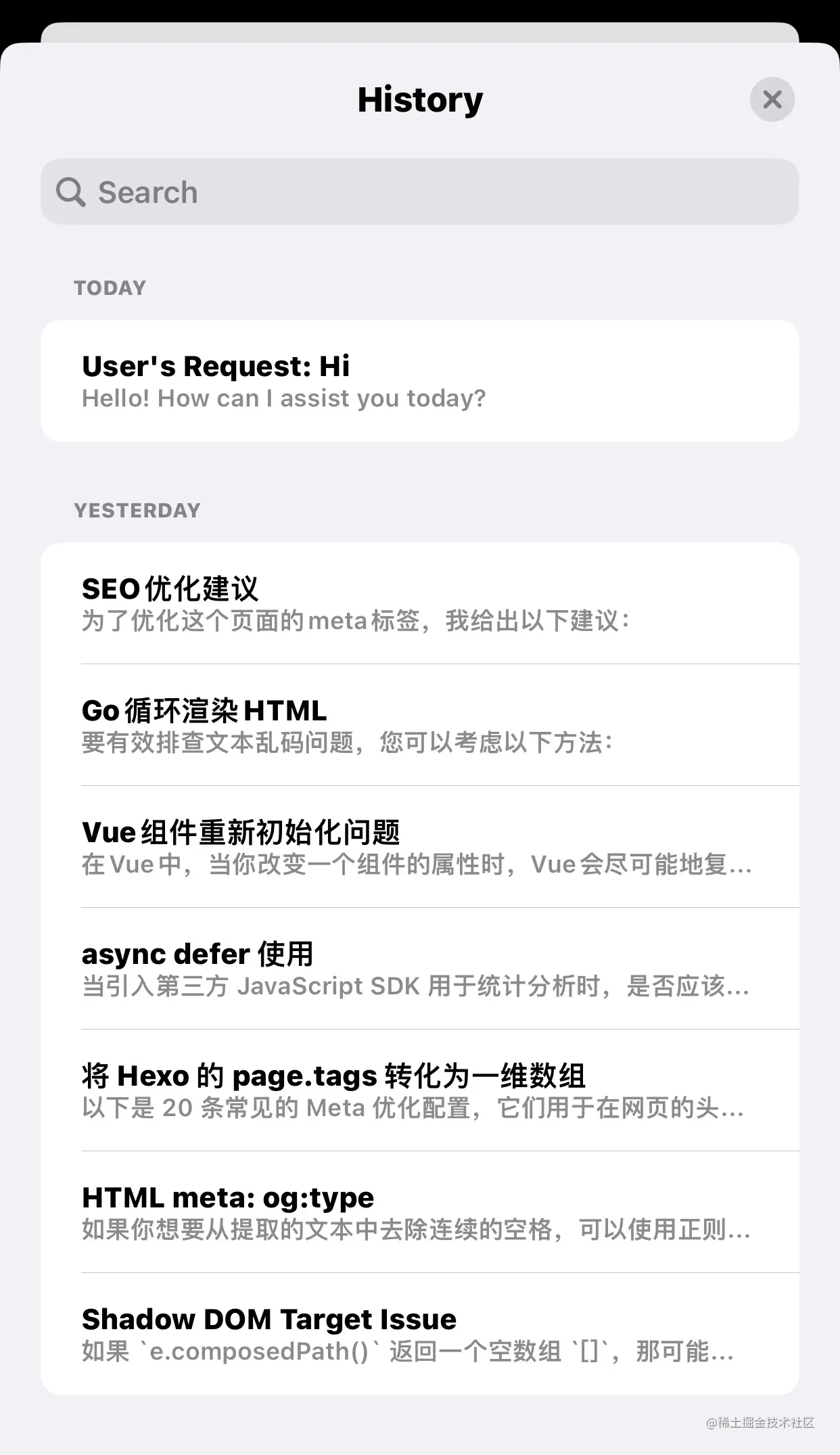Open the "User's Request: Hi" conversation
This screenshot has height=1455, width=840.
[x=419, y=381]
